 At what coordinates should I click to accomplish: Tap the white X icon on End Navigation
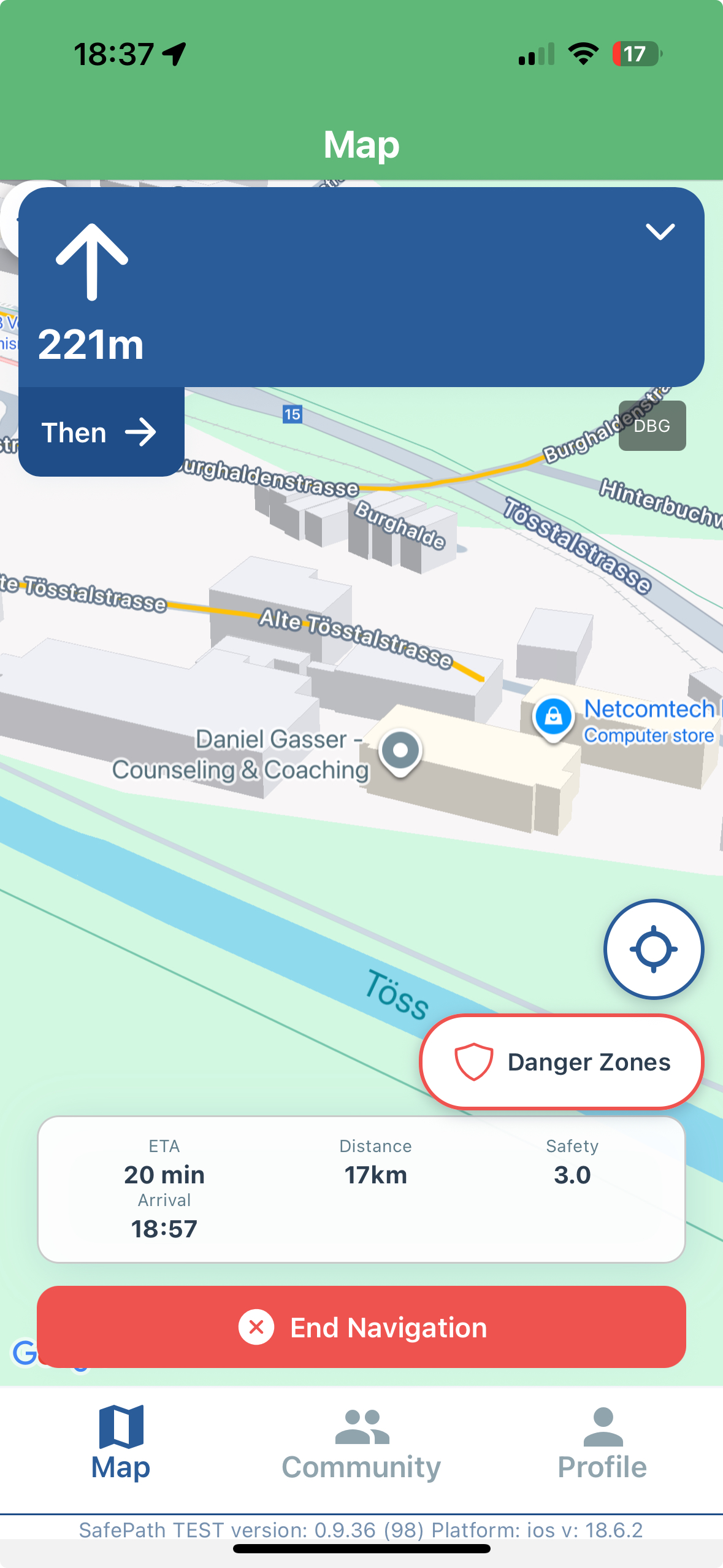pyautogui.click(x=257, y=1328)
